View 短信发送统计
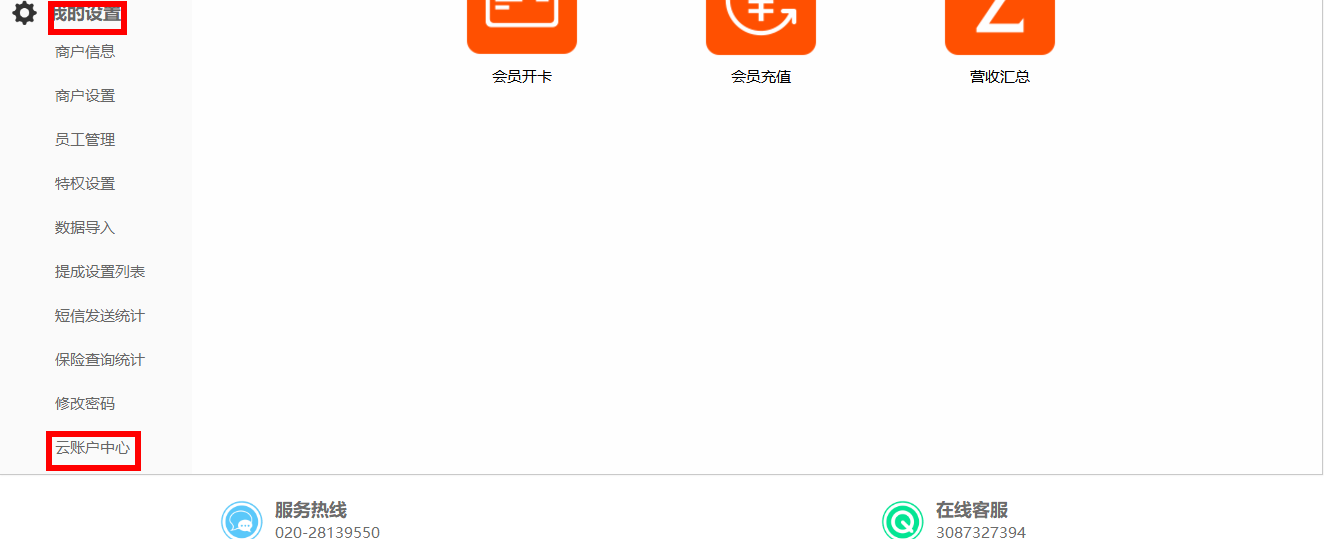The image size is (1324, 539). [100, 316]
